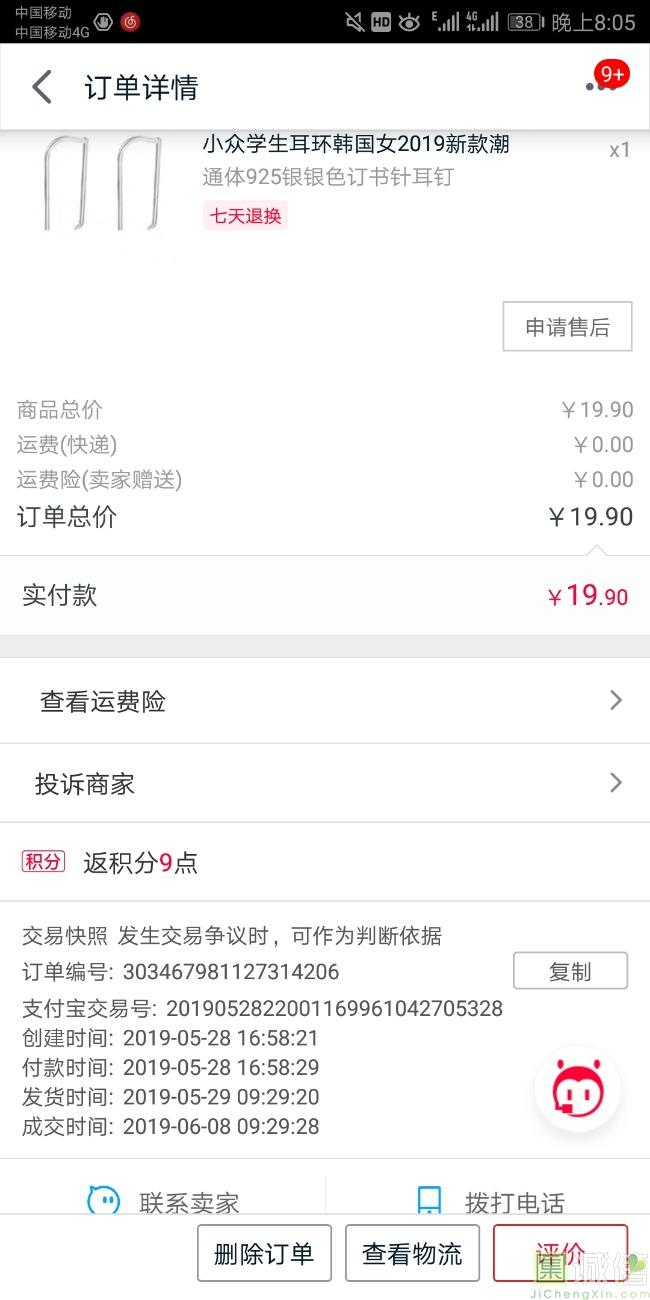Image resolution: width=650 pixels, height=1300 pixels.
Task: Delete this order with 删除订单
Action: [264, 1253]
